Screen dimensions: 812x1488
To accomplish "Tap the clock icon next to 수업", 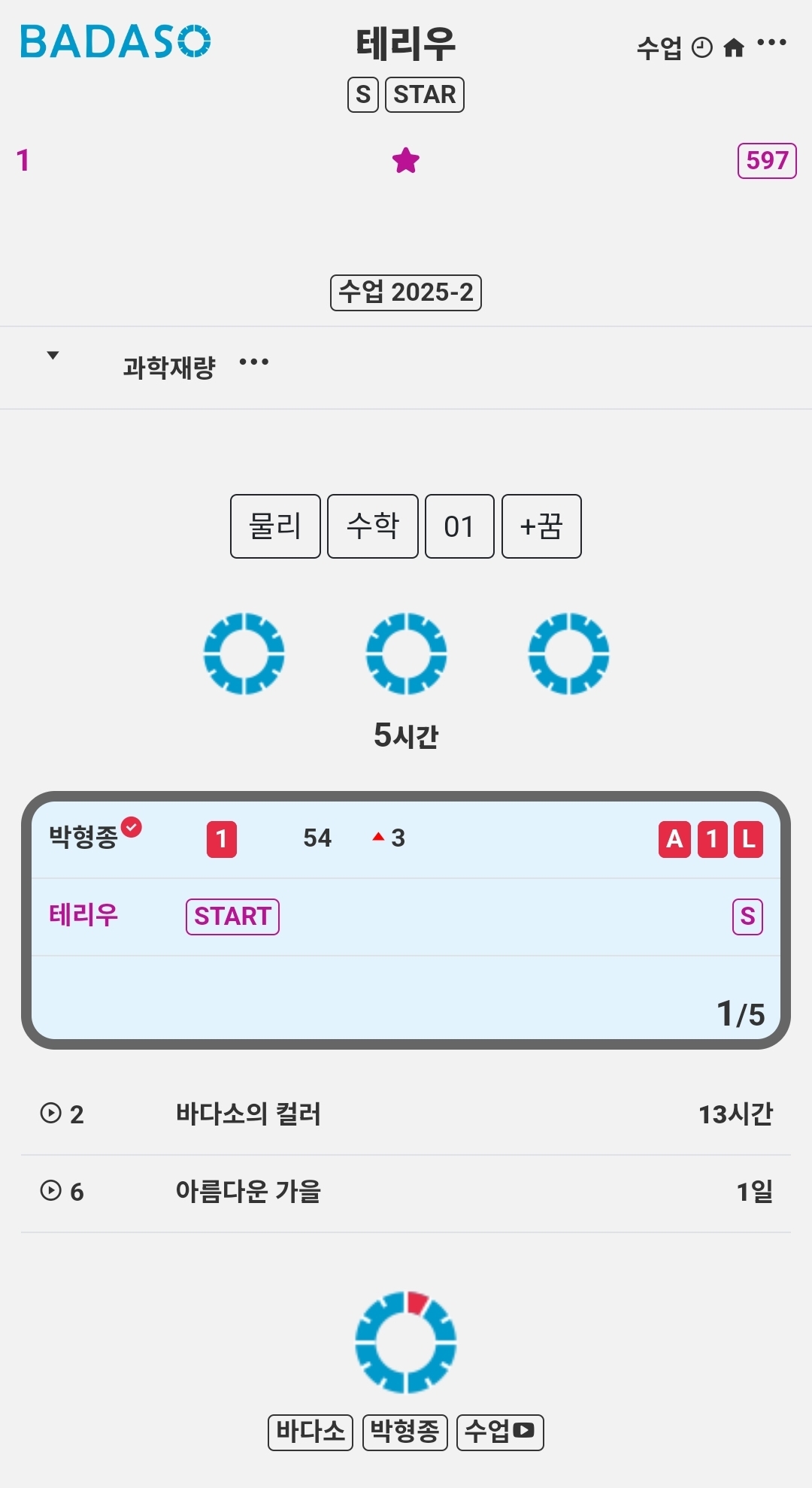I will coord(701,48).
